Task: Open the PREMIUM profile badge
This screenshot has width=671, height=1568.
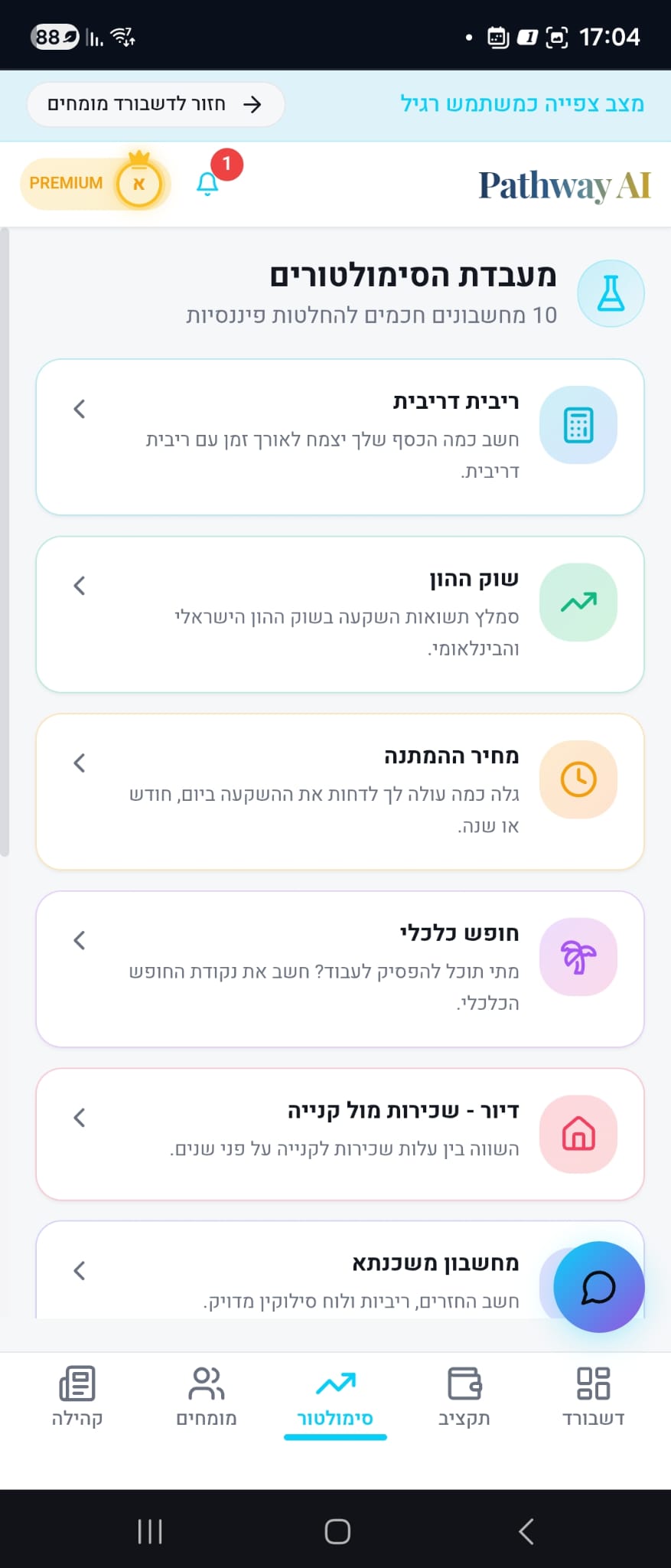Action: pos(95,184)
